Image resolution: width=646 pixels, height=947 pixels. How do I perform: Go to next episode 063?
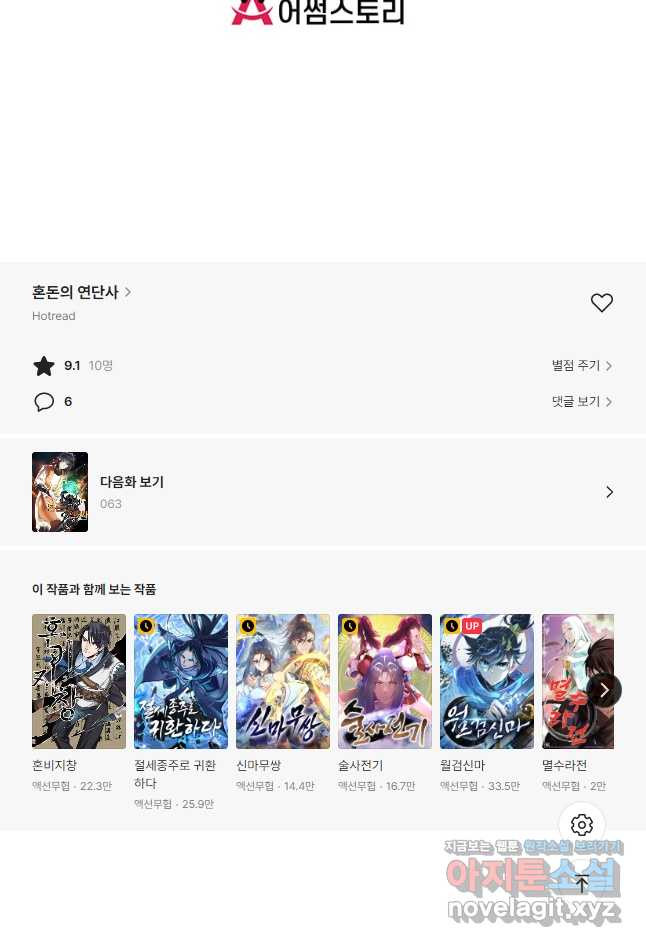point(322,492)
